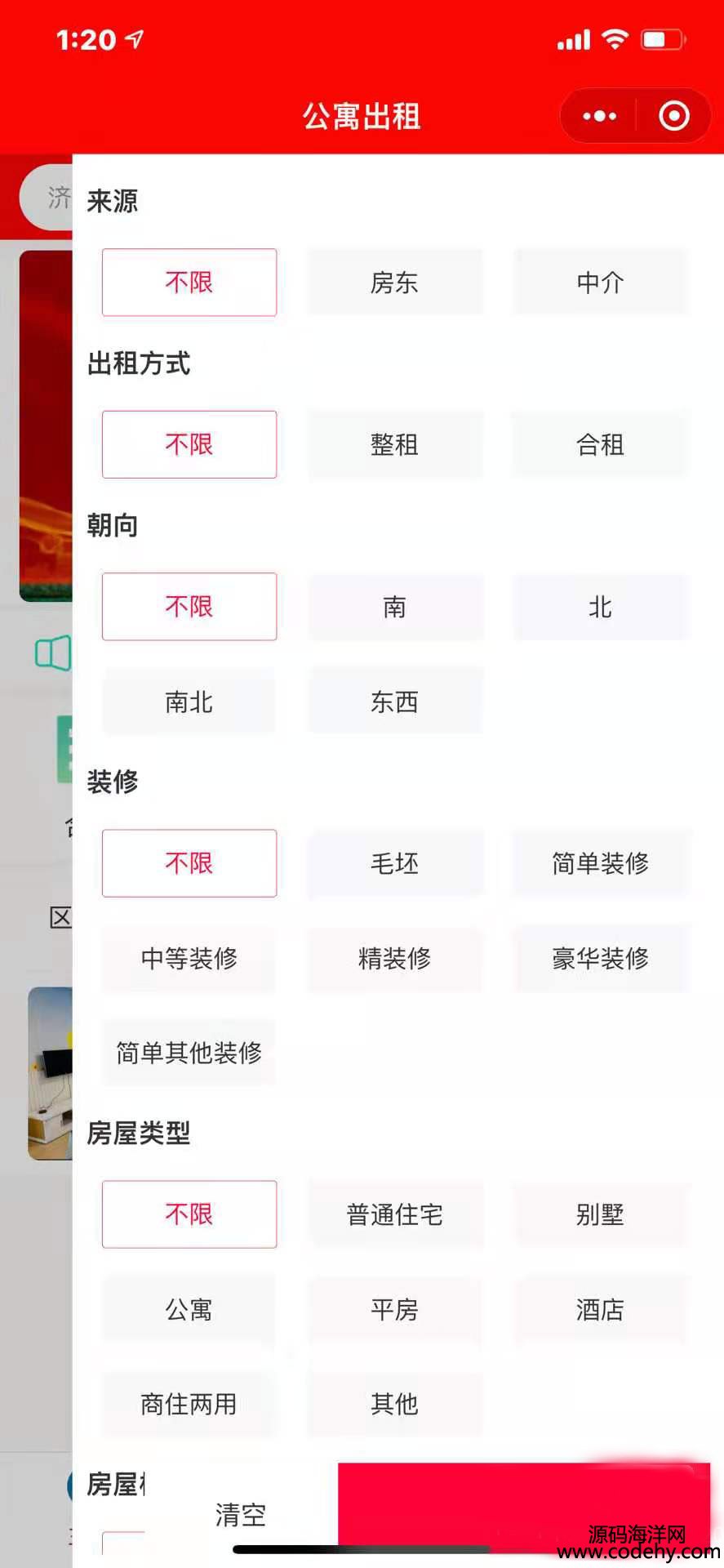
Task: Set orientation to 南
Action: pyautogui.click(x=395, y=607)
